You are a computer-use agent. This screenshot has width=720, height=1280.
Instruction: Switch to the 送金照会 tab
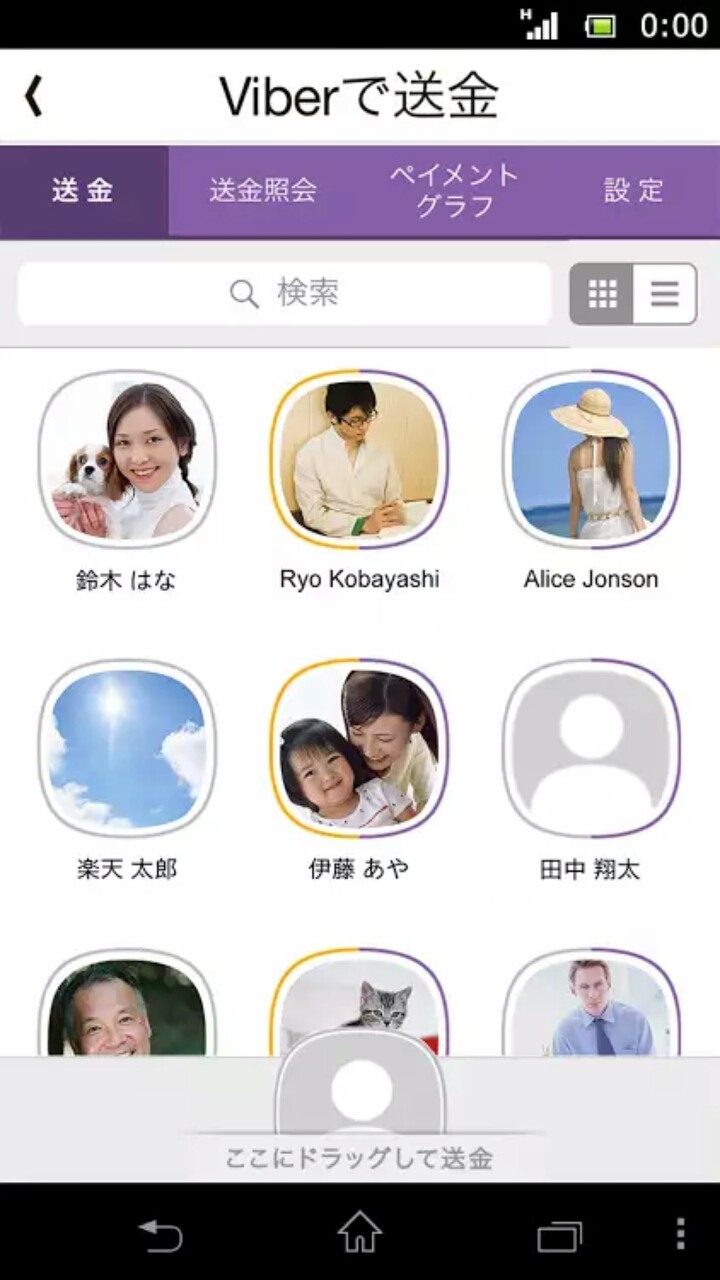coord(263,190)
